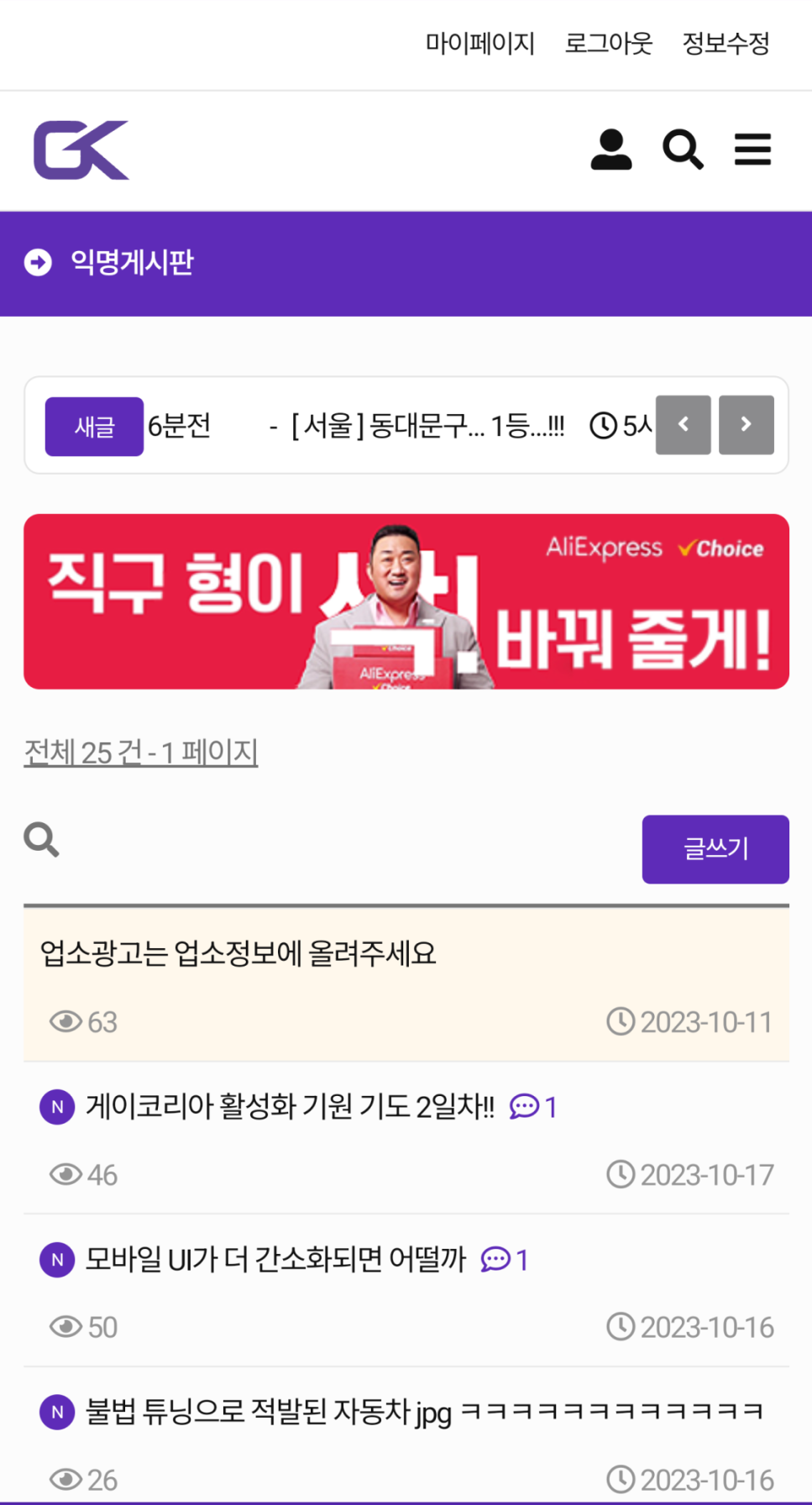Open notice 업소광고는 업소정보에 올려주세요
Image resolution: width=812 pixels, height=1505 pixels.
(238, 953)
